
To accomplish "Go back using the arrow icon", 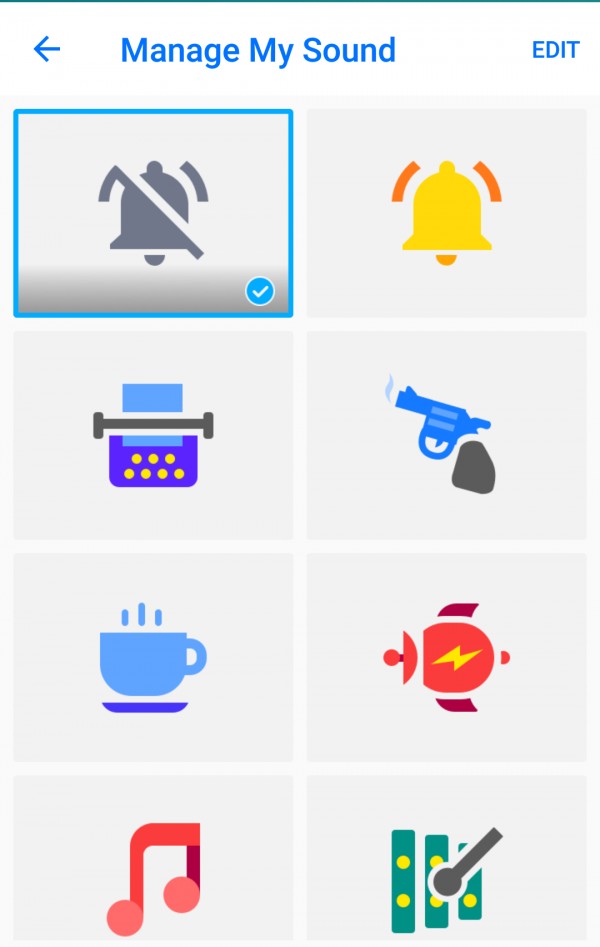I will 47,49.
